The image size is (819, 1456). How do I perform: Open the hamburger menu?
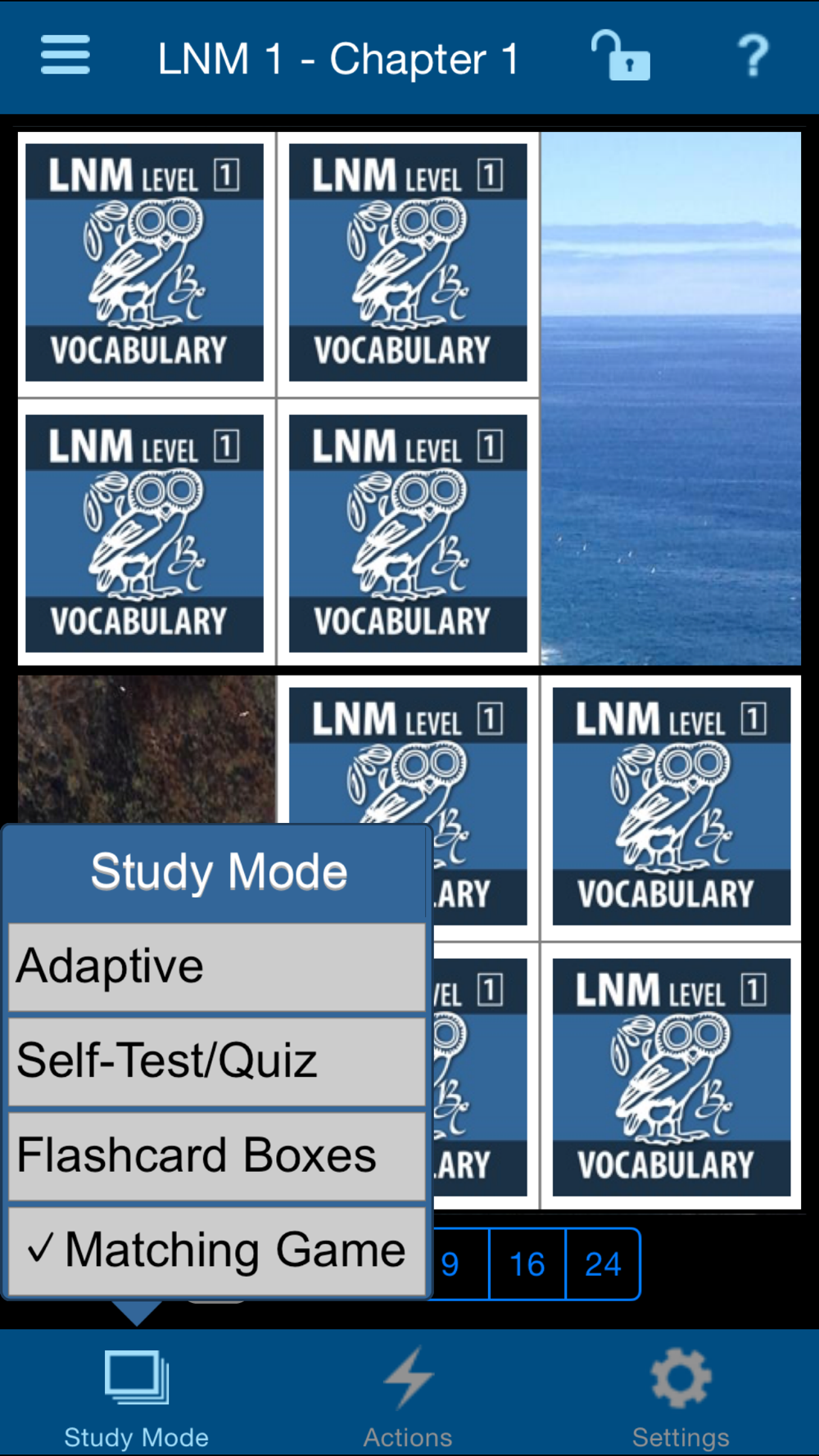[66, 56]
